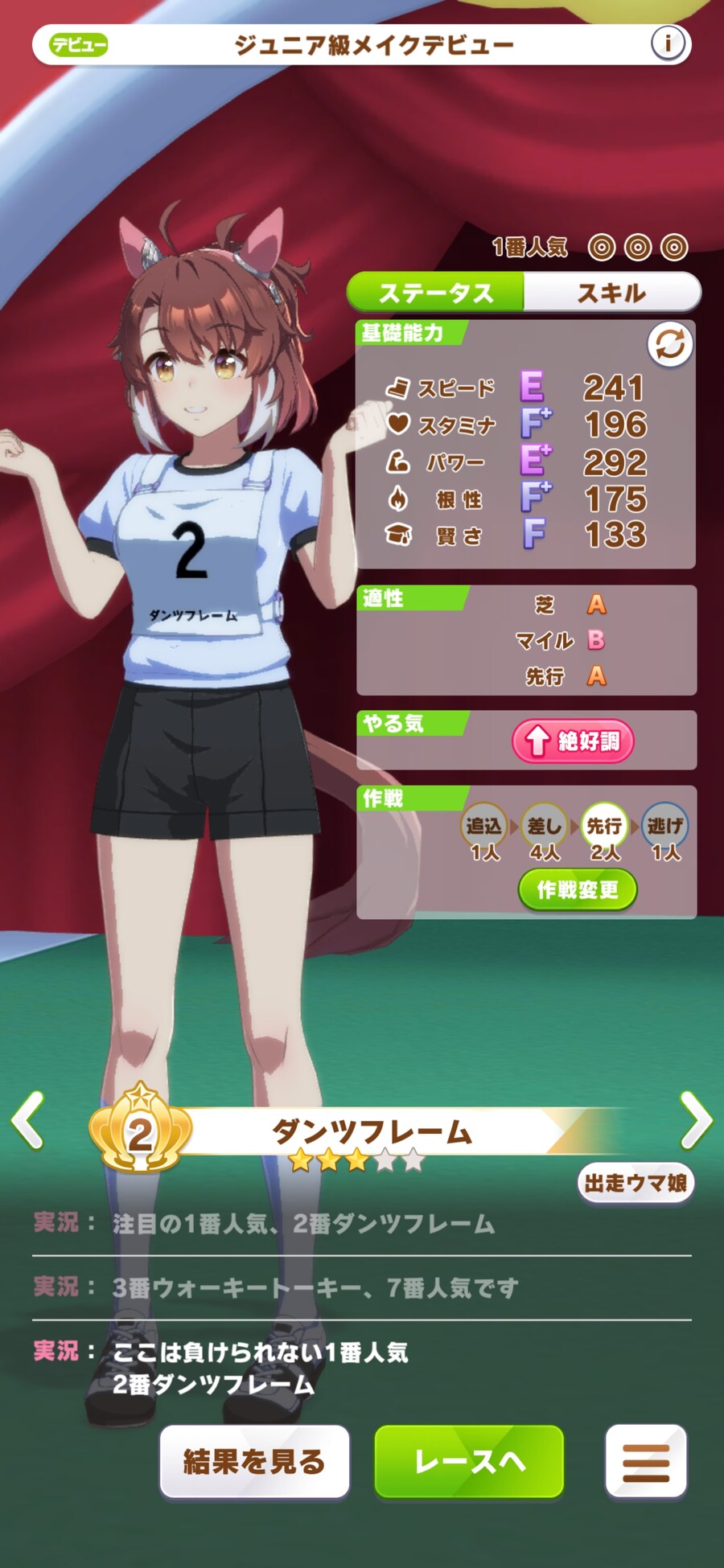Open the hamburger menu button
The height and width of the screenshot is (1568, 724).
(645, 1460)
